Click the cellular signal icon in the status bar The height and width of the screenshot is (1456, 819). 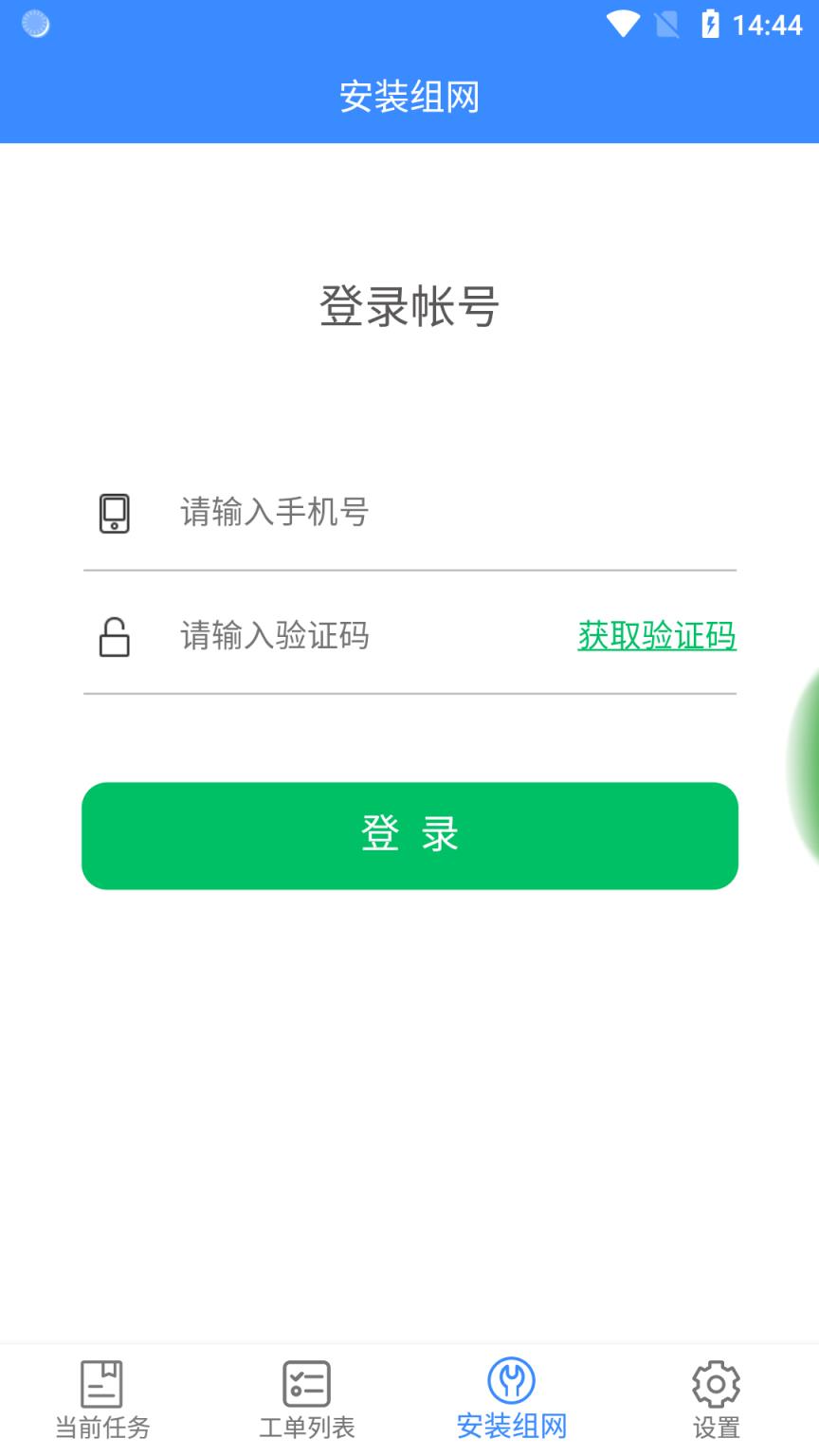(667, 24)
